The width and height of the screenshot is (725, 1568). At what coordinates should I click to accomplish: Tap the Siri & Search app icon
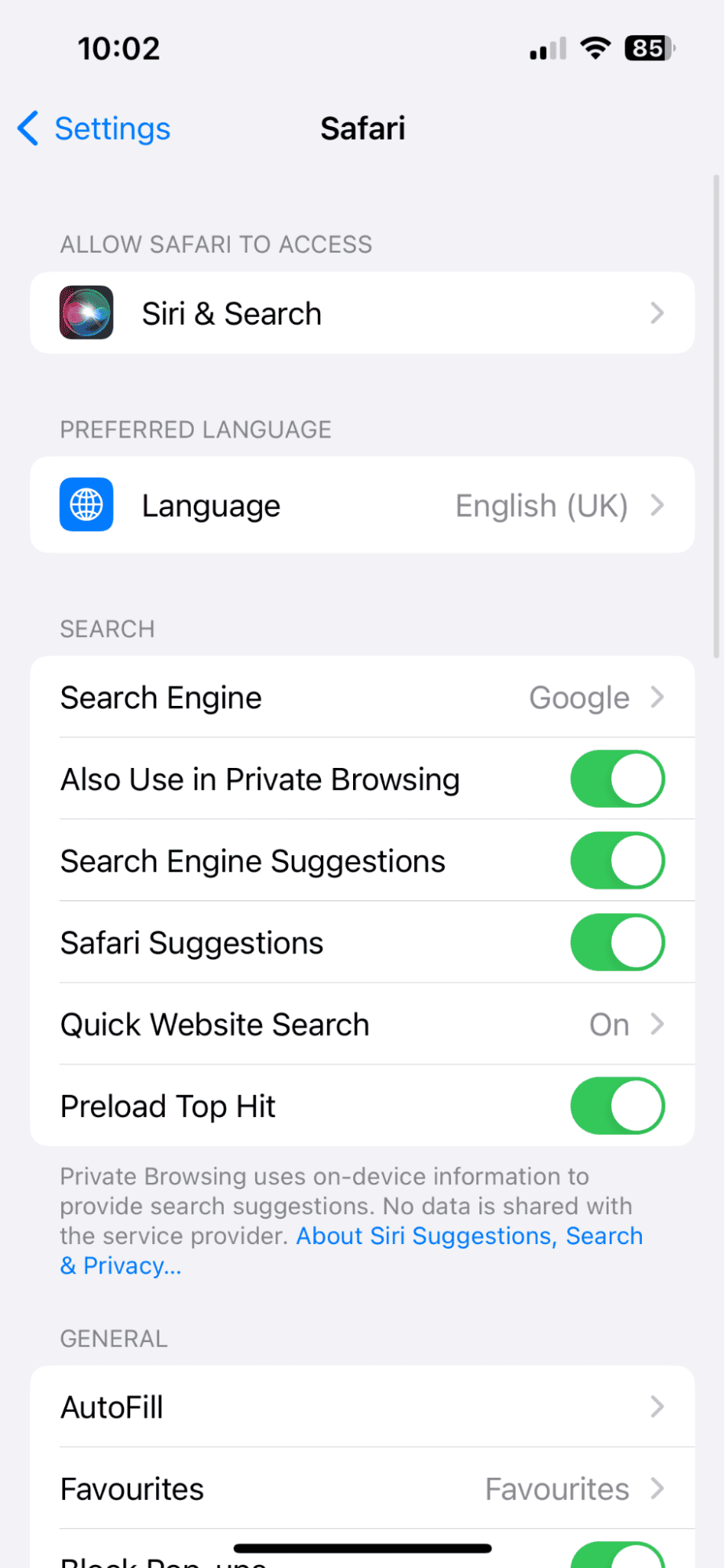pyautogui.click(x=86, y=312)
